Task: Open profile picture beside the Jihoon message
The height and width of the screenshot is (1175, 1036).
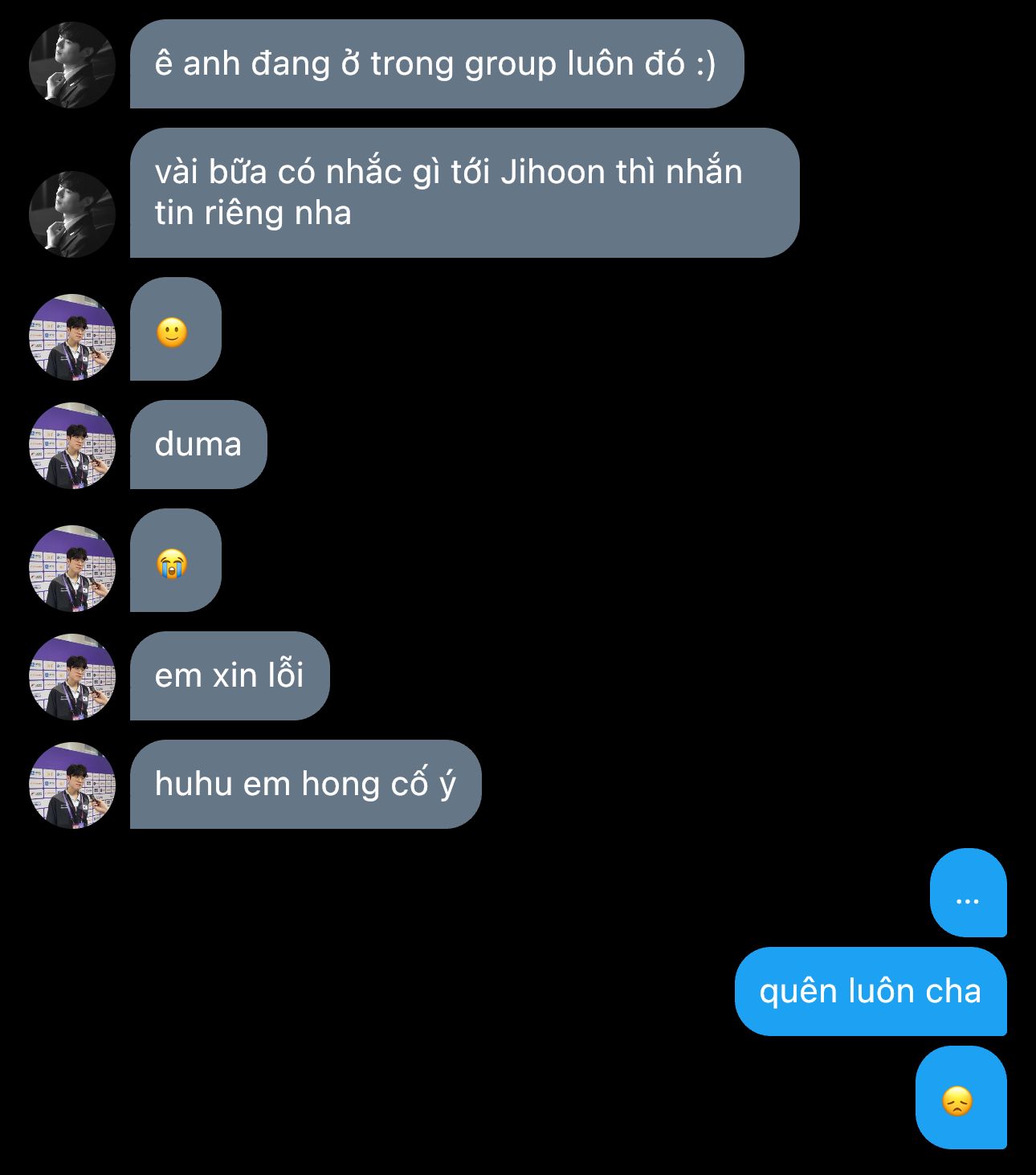Action: pos(72,214)
